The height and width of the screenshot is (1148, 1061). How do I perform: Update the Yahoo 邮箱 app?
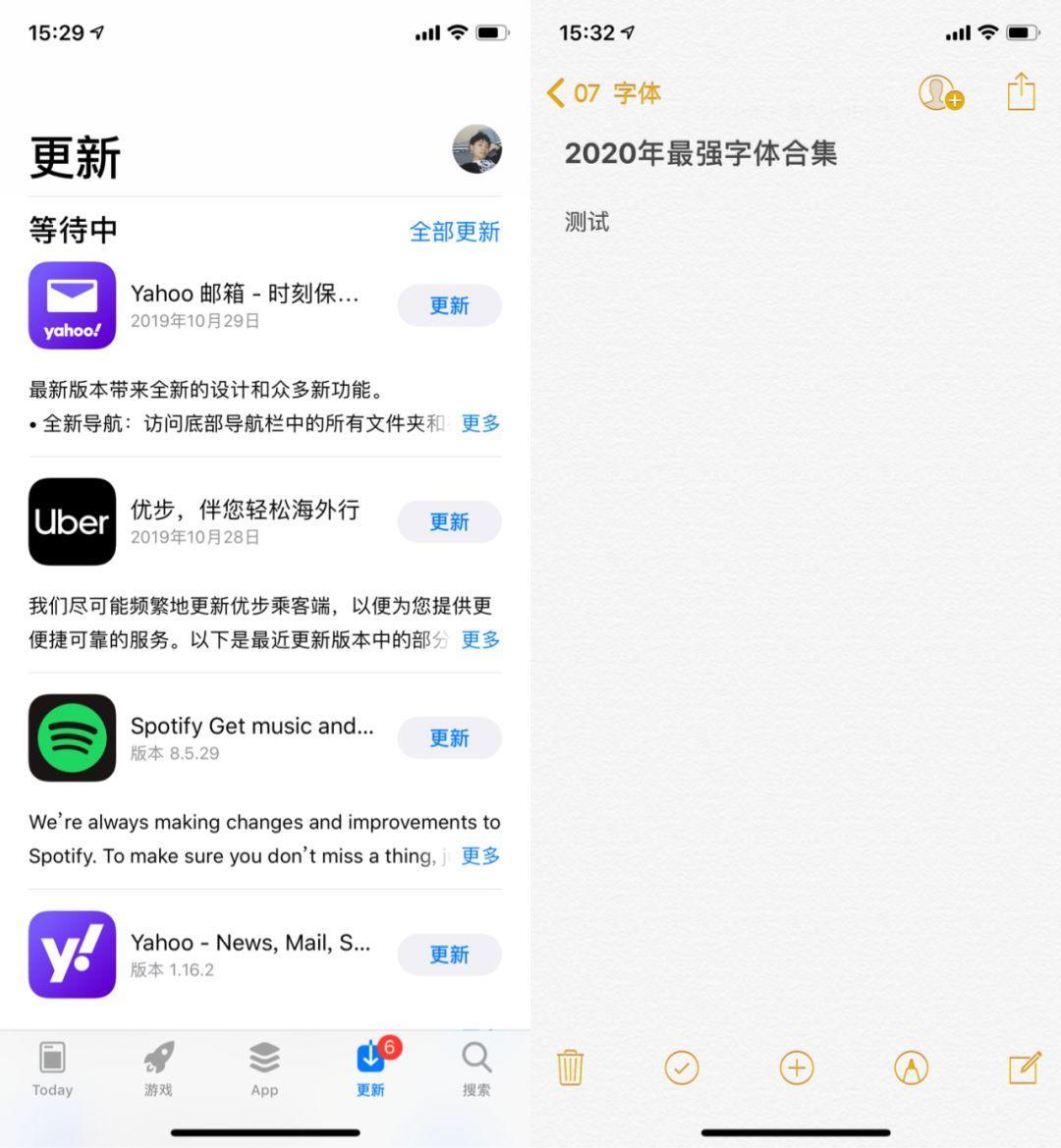(449, 305)
